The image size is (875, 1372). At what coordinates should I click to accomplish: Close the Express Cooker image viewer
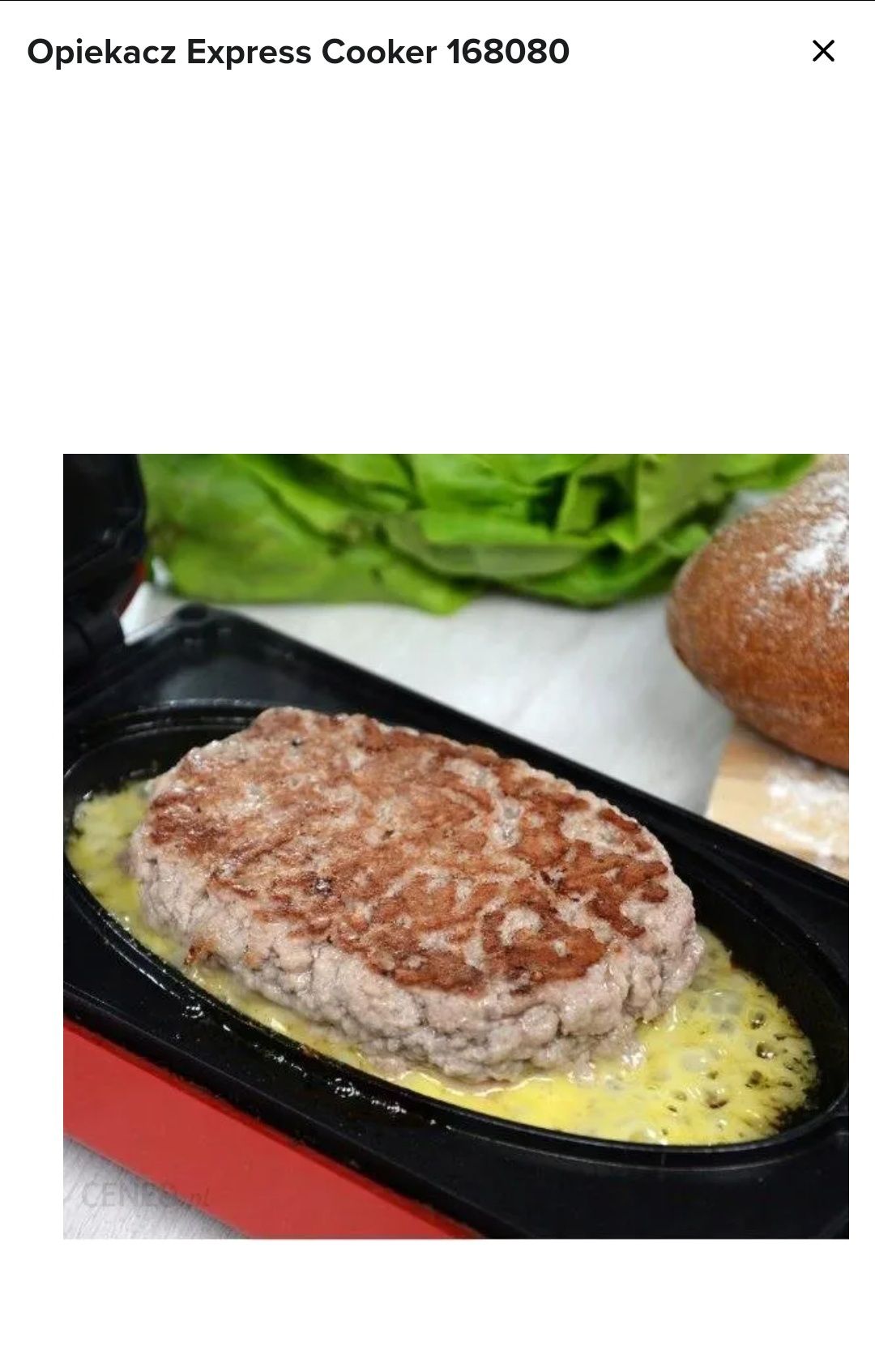tap(823, 51)
